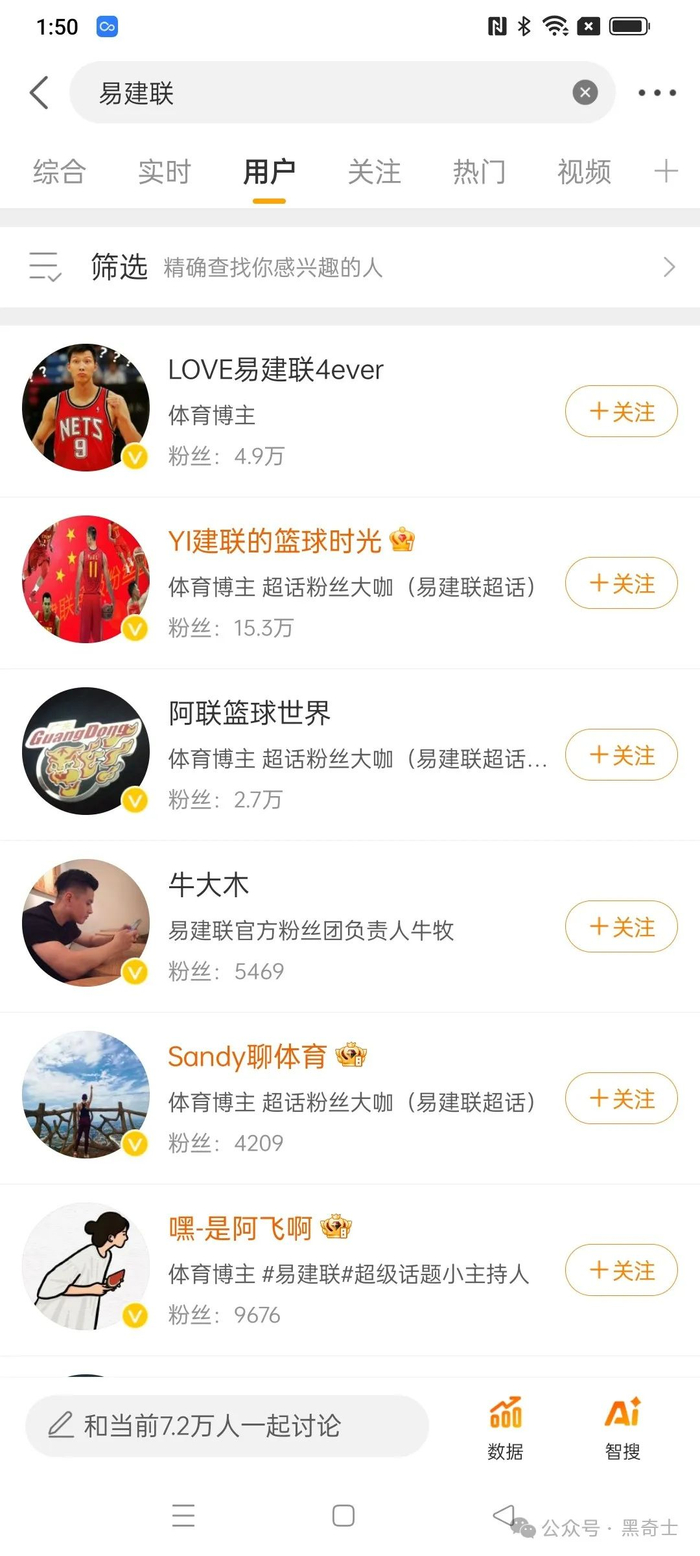700x1556 pixels.
Task: Join the discussion with 7.2万 people
Action: pos(227,1426)
